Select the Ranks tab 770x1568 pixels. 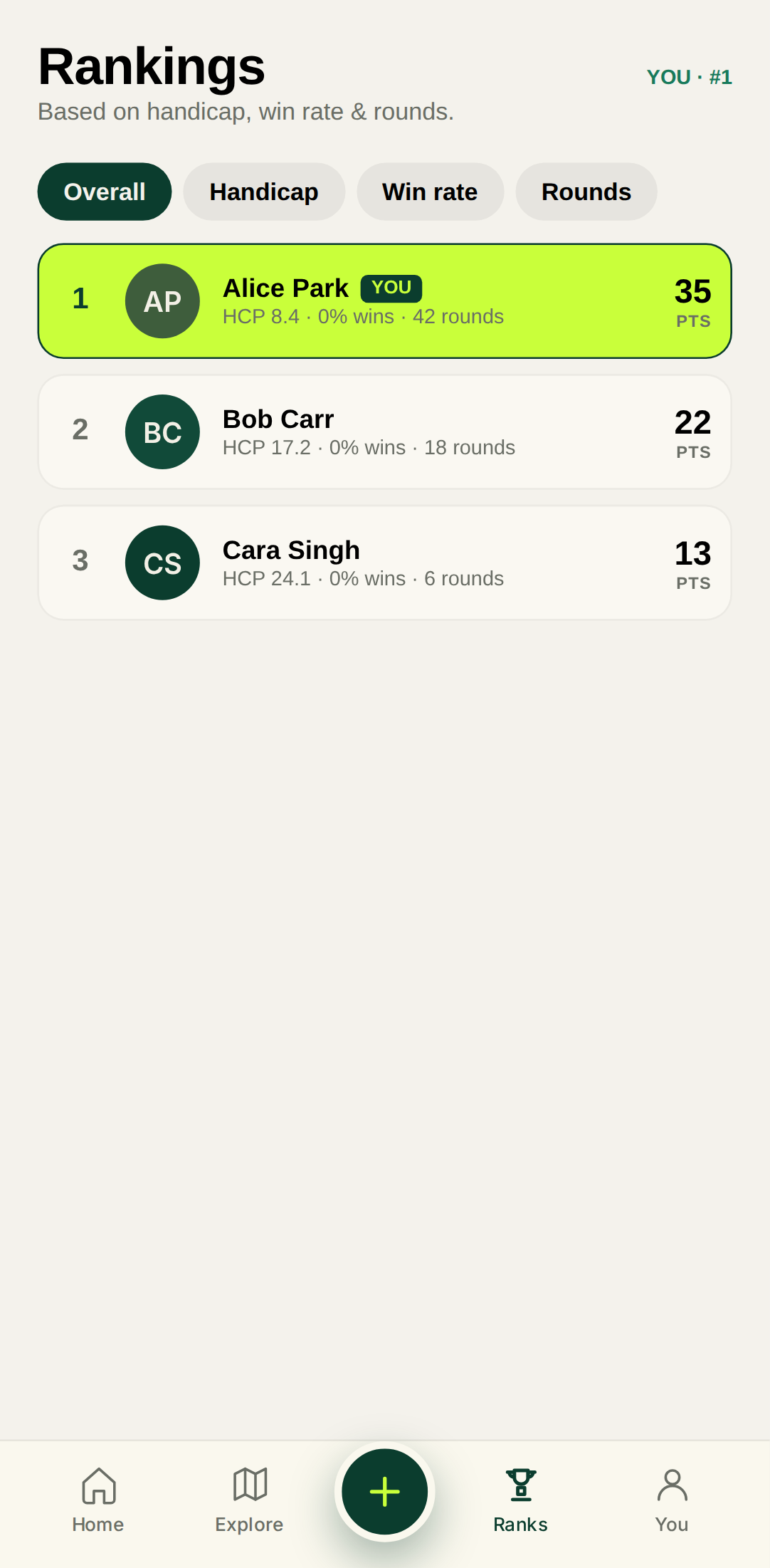pos(520,1500)
